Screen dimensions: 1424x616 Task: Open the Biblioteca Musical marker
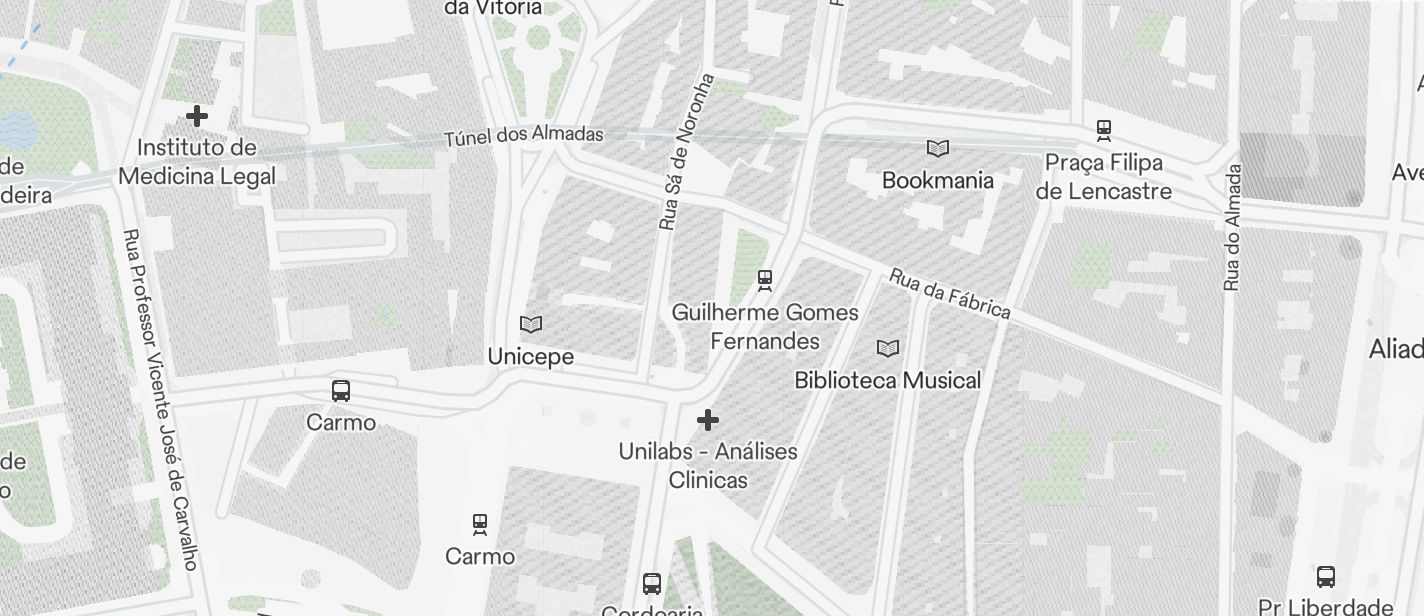click(887, 349)
